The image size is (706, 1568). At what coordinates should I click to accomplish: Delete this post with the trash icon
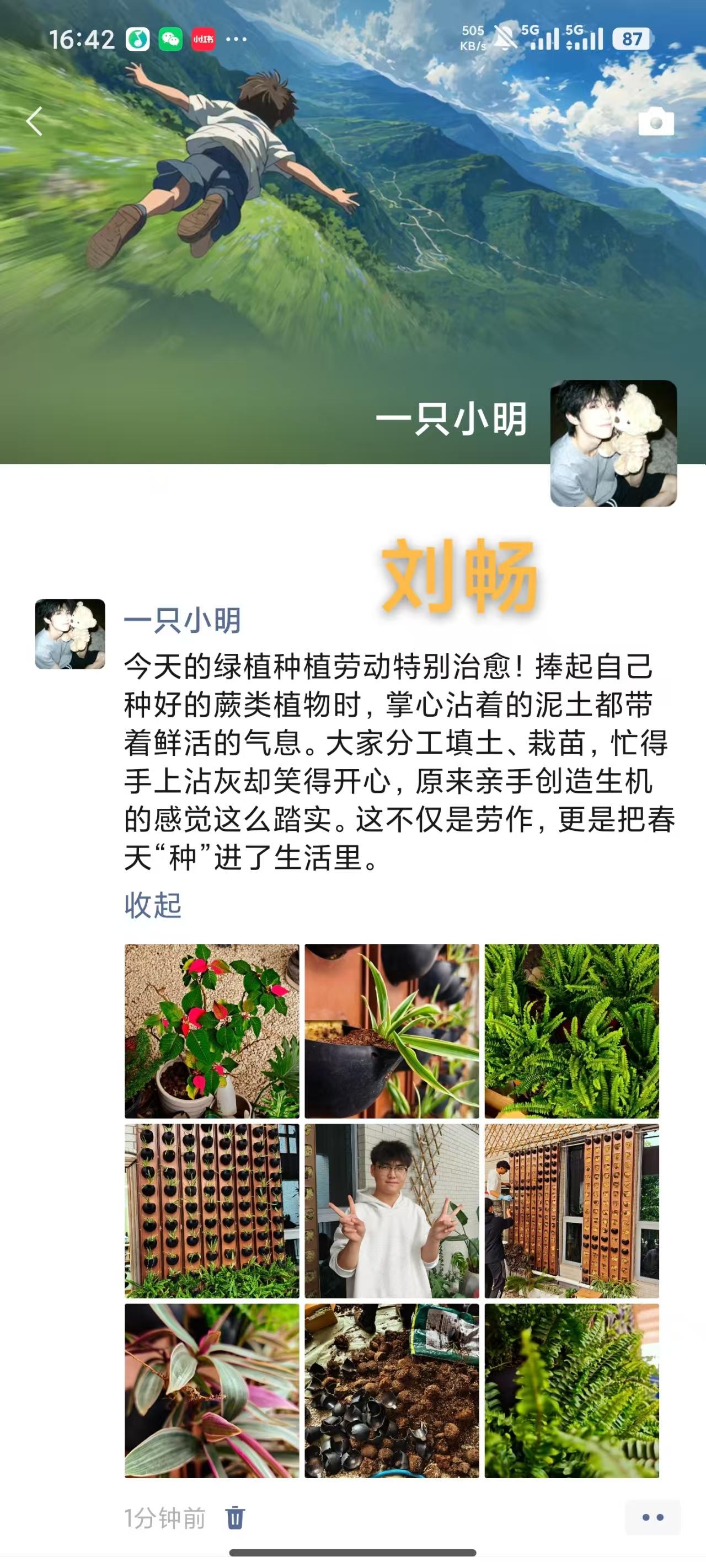pos(235,1517)
